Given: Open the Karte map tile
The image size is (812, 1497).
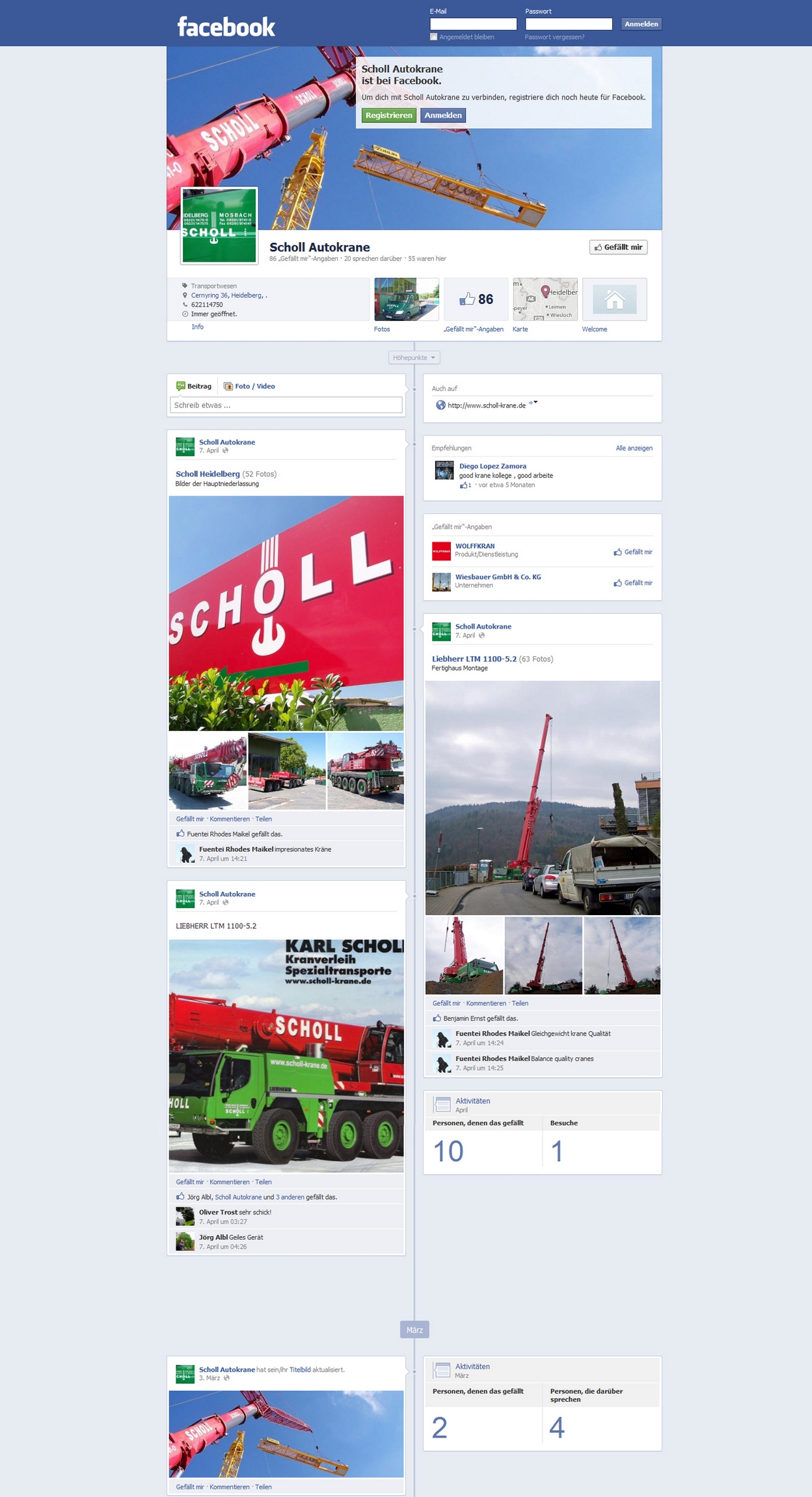Looking at the screenshot, I should (545, 299).
